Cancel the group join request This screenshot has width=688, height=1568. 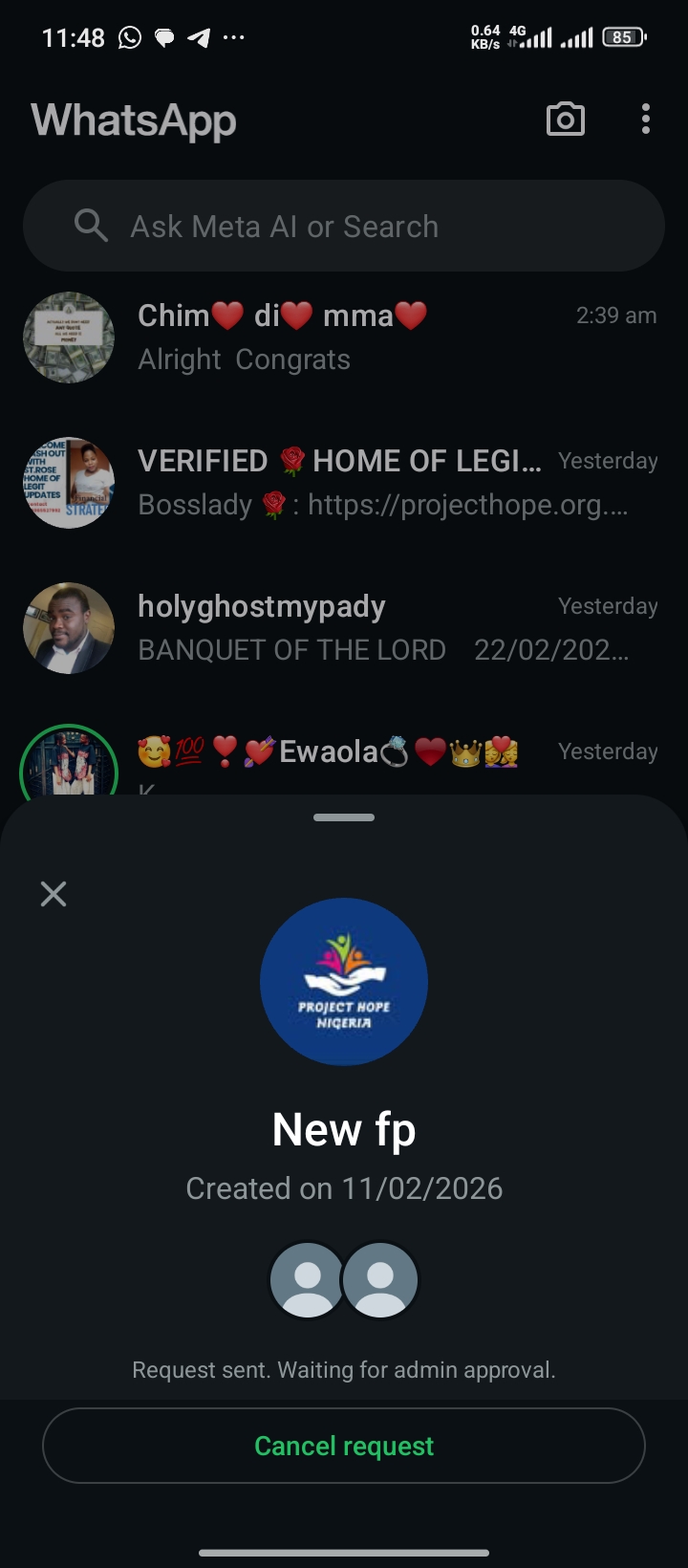[x=344, y=1446]
